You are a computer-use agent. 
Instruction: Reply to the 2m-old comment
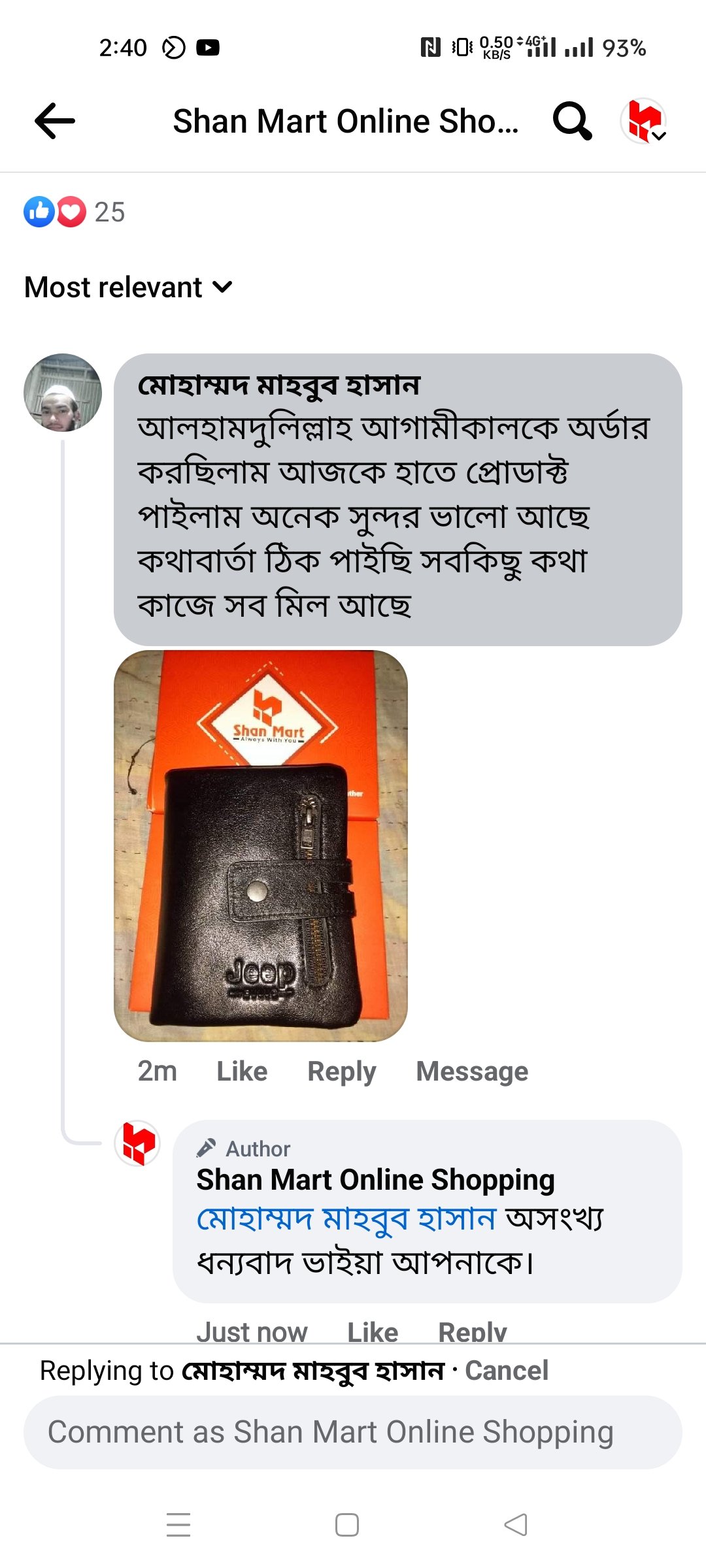tap(341, 1071)
